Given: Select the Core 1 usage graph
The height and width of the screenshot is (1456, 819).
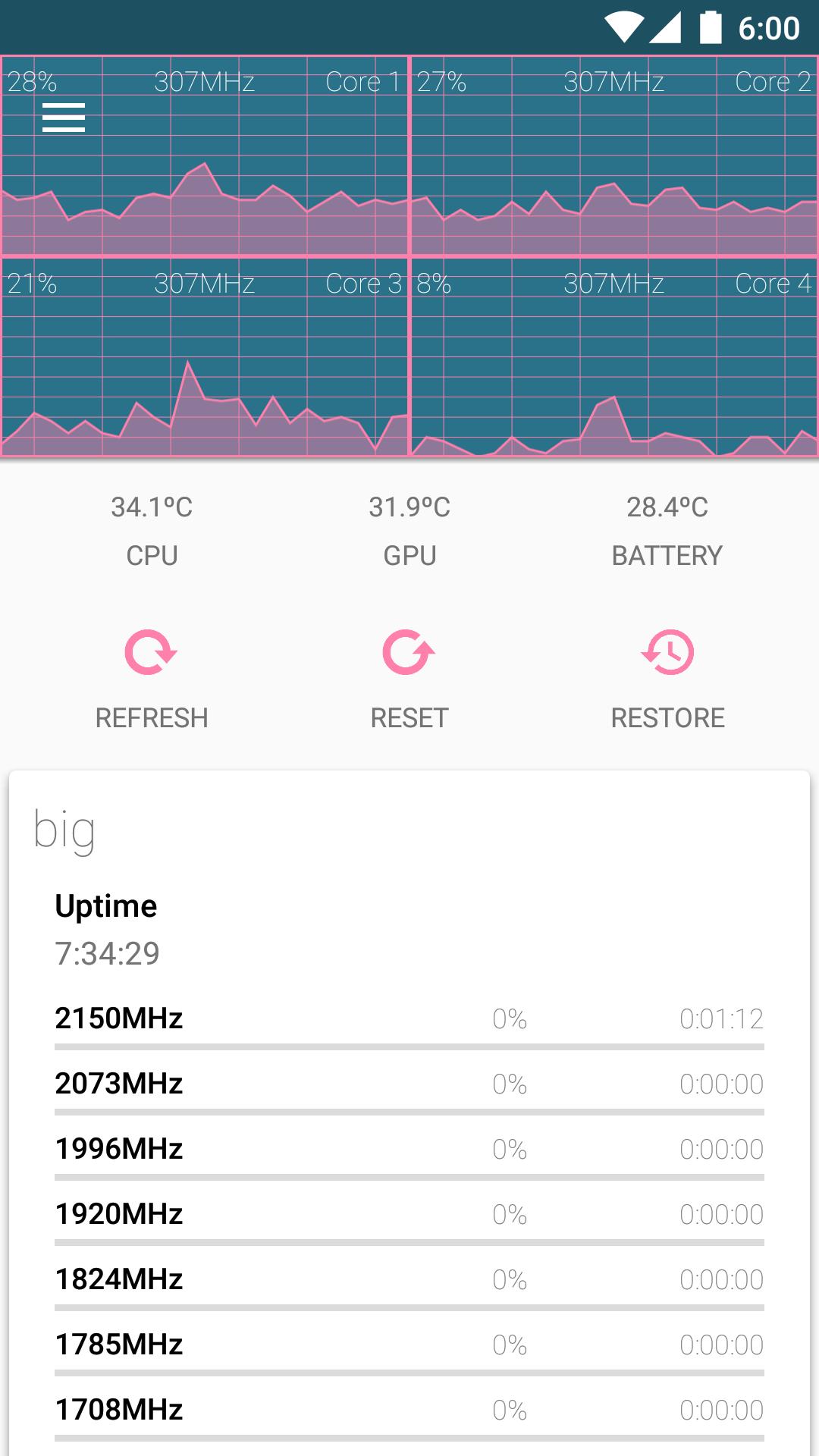Looking at the screenshot, I should (205, 152).
